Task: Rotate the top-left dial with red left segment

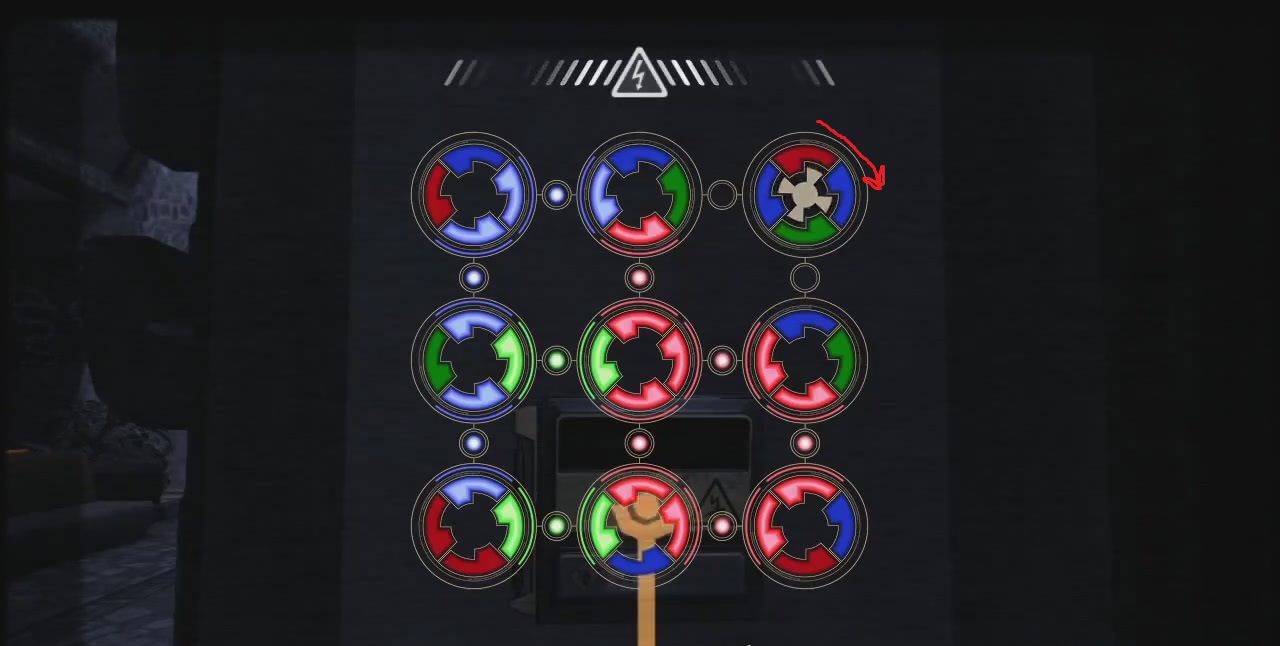Action: 474,194
